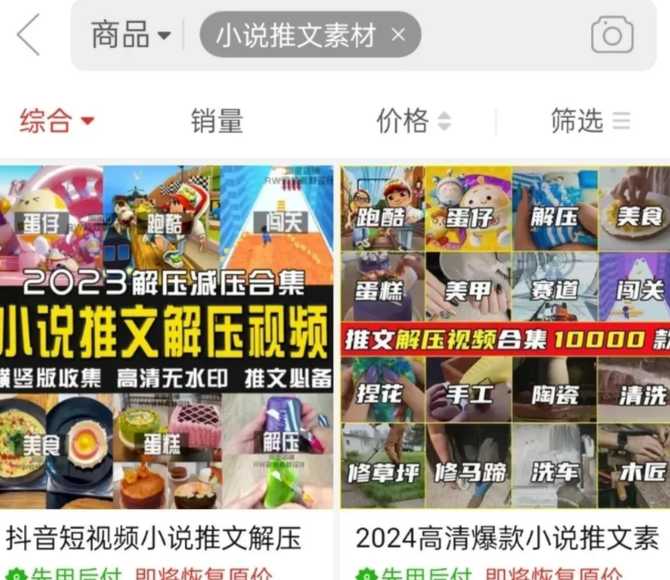This screenshot has width=670, height=580.
Task: Select the 综合 sort option
Action: pyautogui.click(x=57, y=121)
